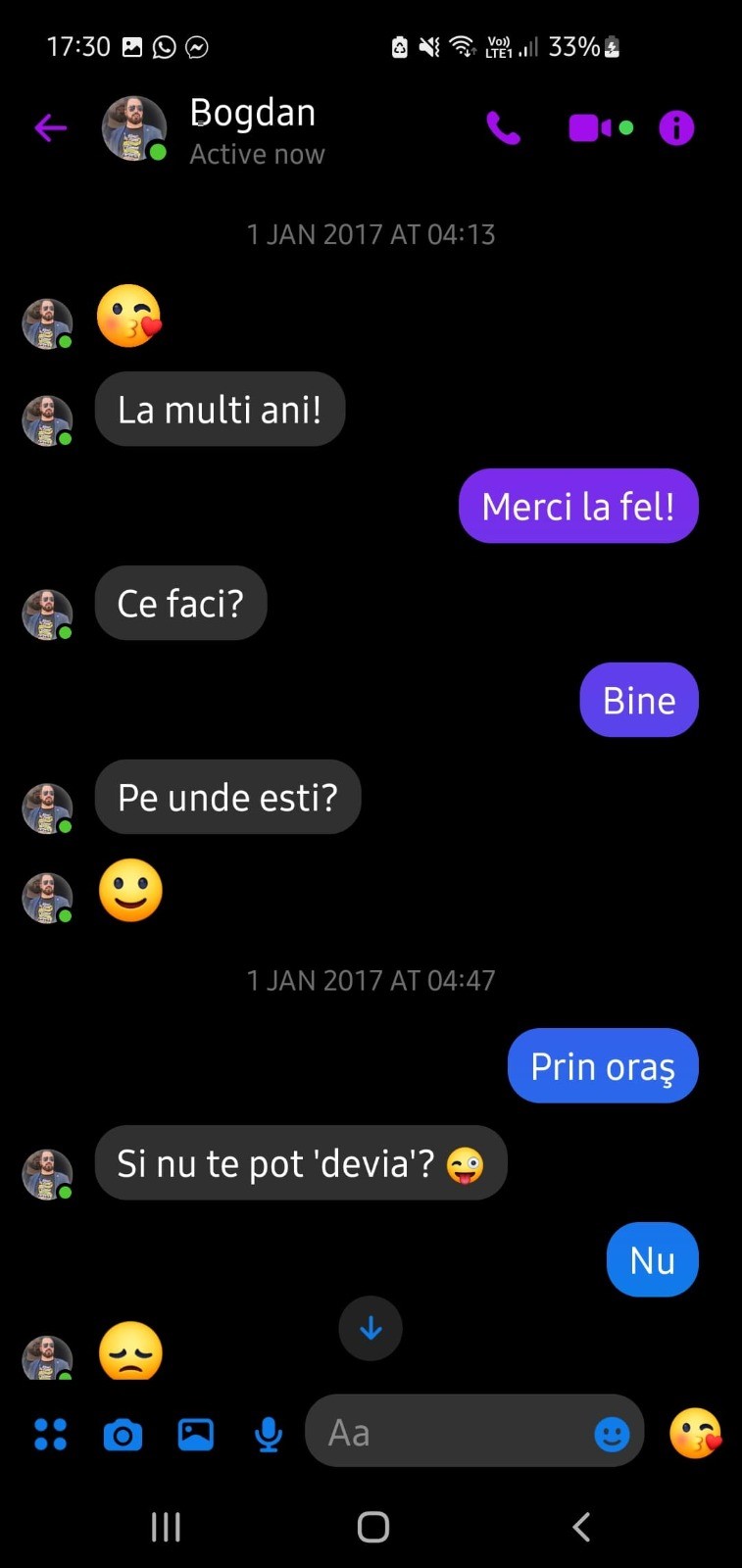Open the emoji picker in message field
This screenshot has width=742, height=1568.
612,1434
